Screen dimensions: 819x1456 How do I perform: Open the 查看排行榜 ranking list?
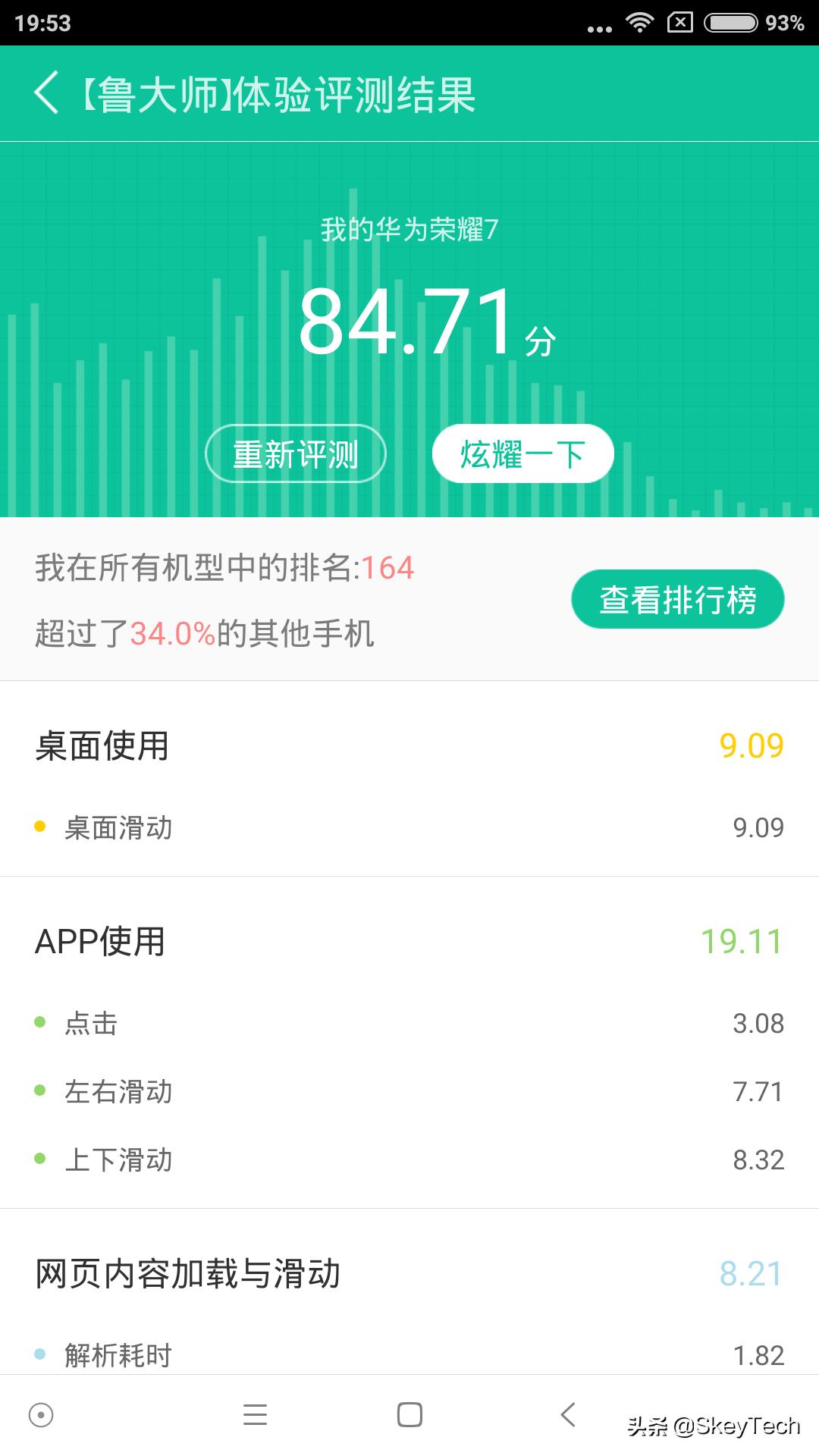(677, 598)
